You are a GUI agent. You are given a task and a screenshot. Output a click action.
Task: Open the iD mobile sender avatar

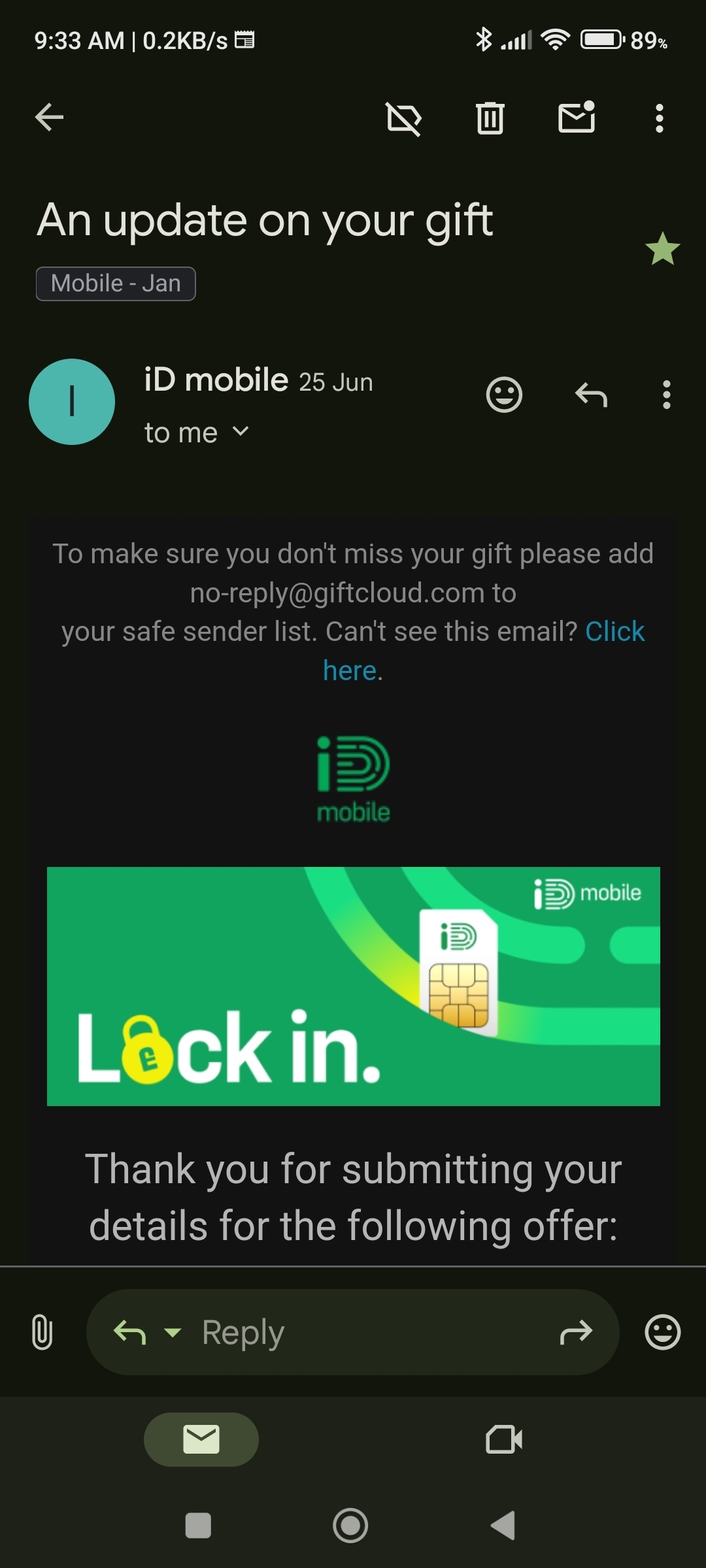click(x=72, y=401)
